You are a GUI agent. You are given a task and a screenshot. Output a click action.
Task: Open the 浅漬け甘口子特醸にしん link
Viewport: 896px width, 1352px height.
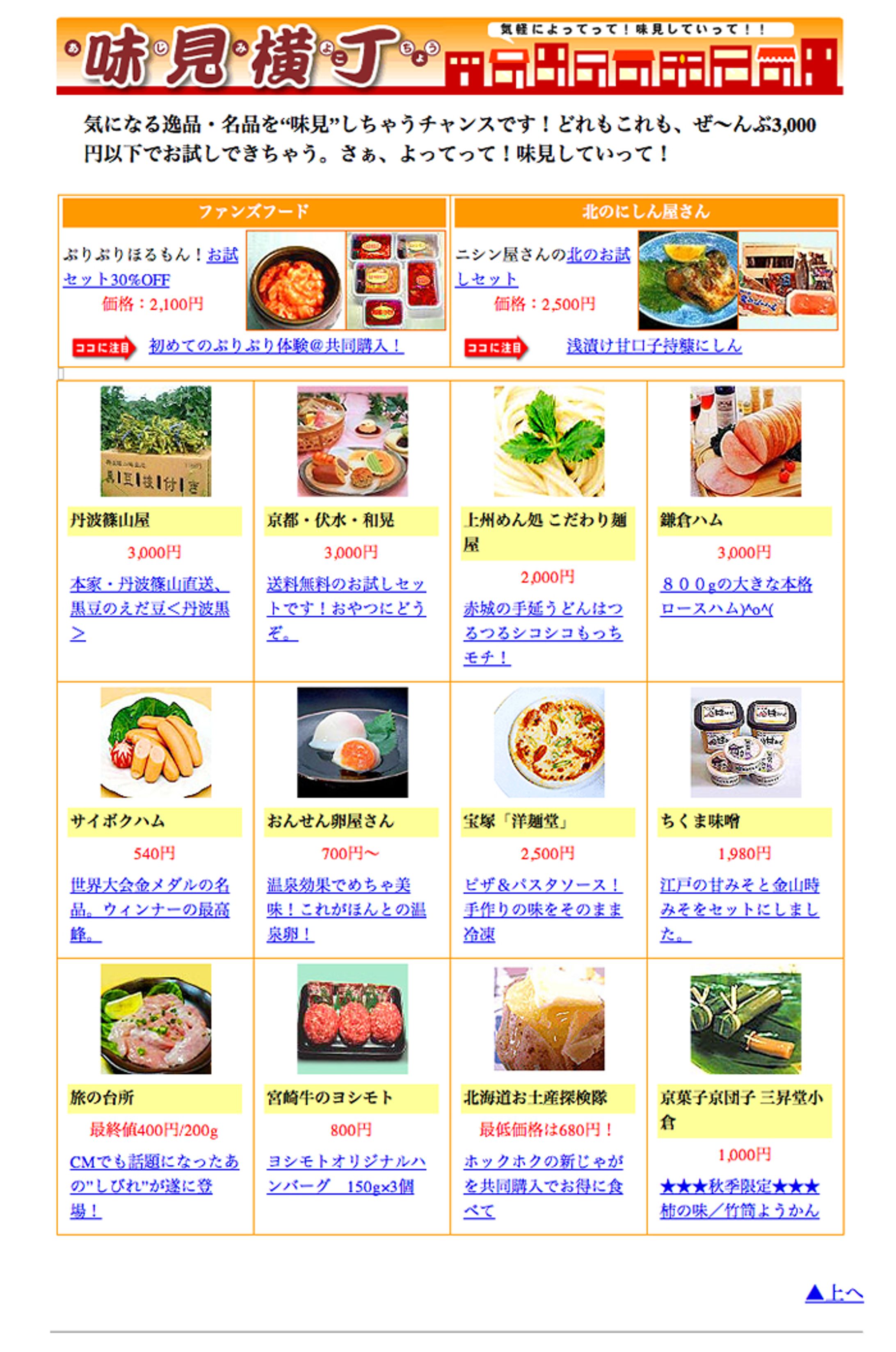654,346
